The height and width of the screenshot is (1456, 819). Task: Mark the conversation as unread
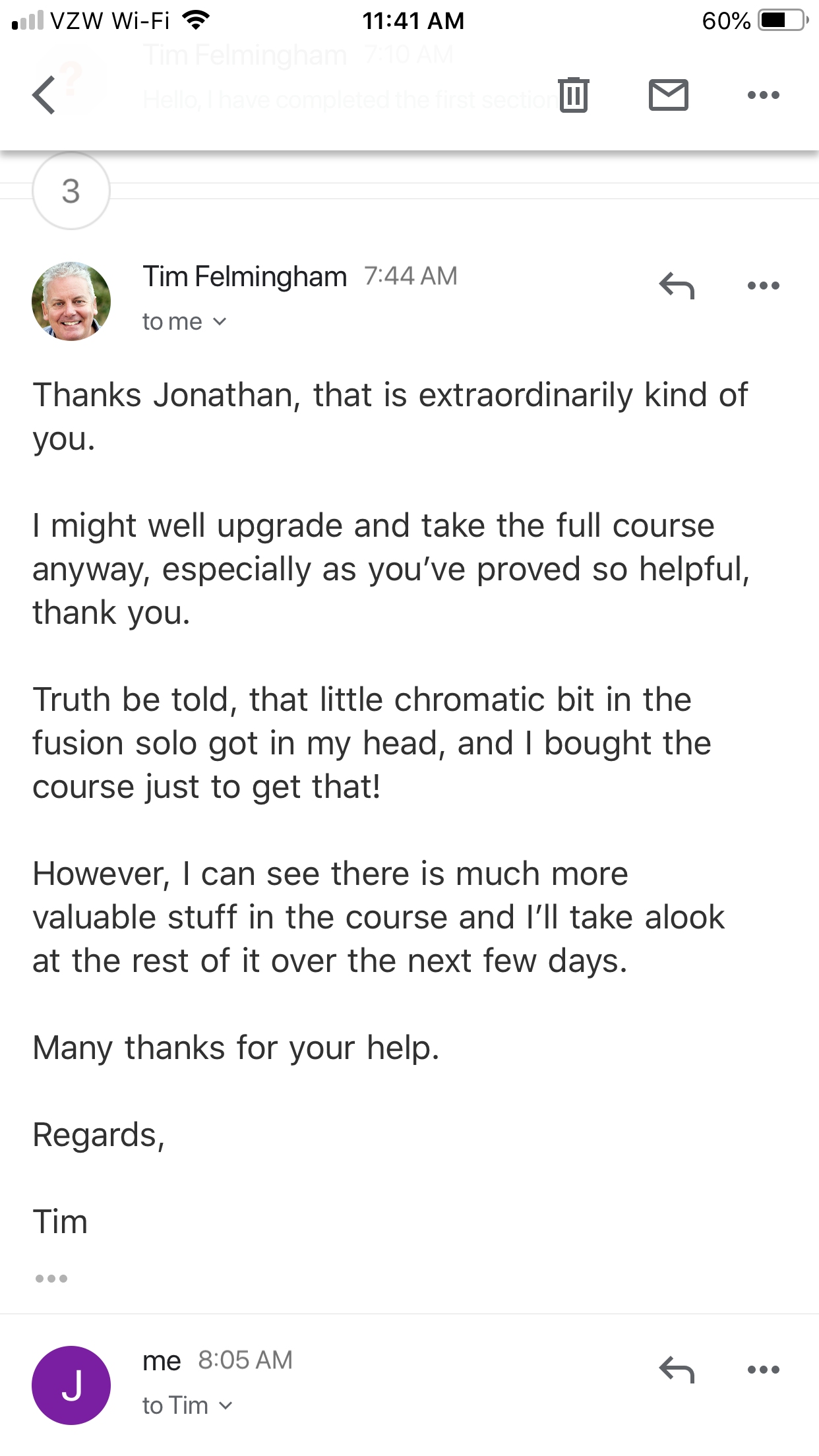pyautogui.click(x=668, y=95)
